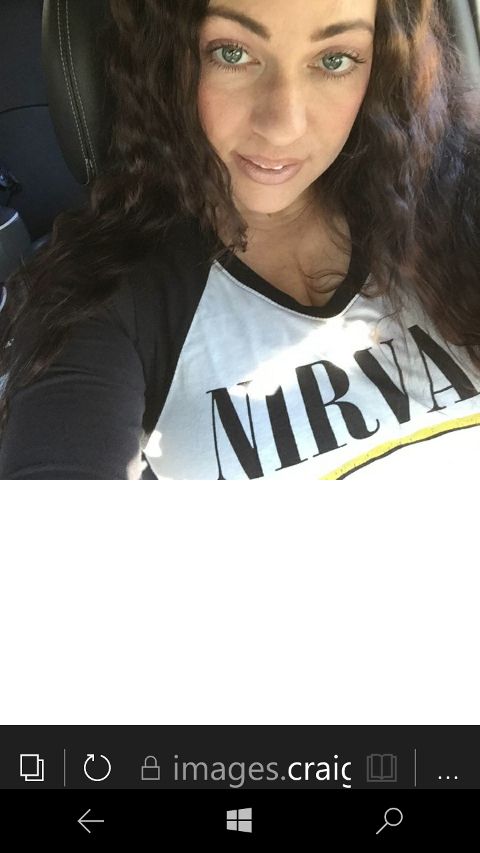The width and height of the screenshot is (480, 853).
Task: Reload the current page
Action: click(97, 768)
